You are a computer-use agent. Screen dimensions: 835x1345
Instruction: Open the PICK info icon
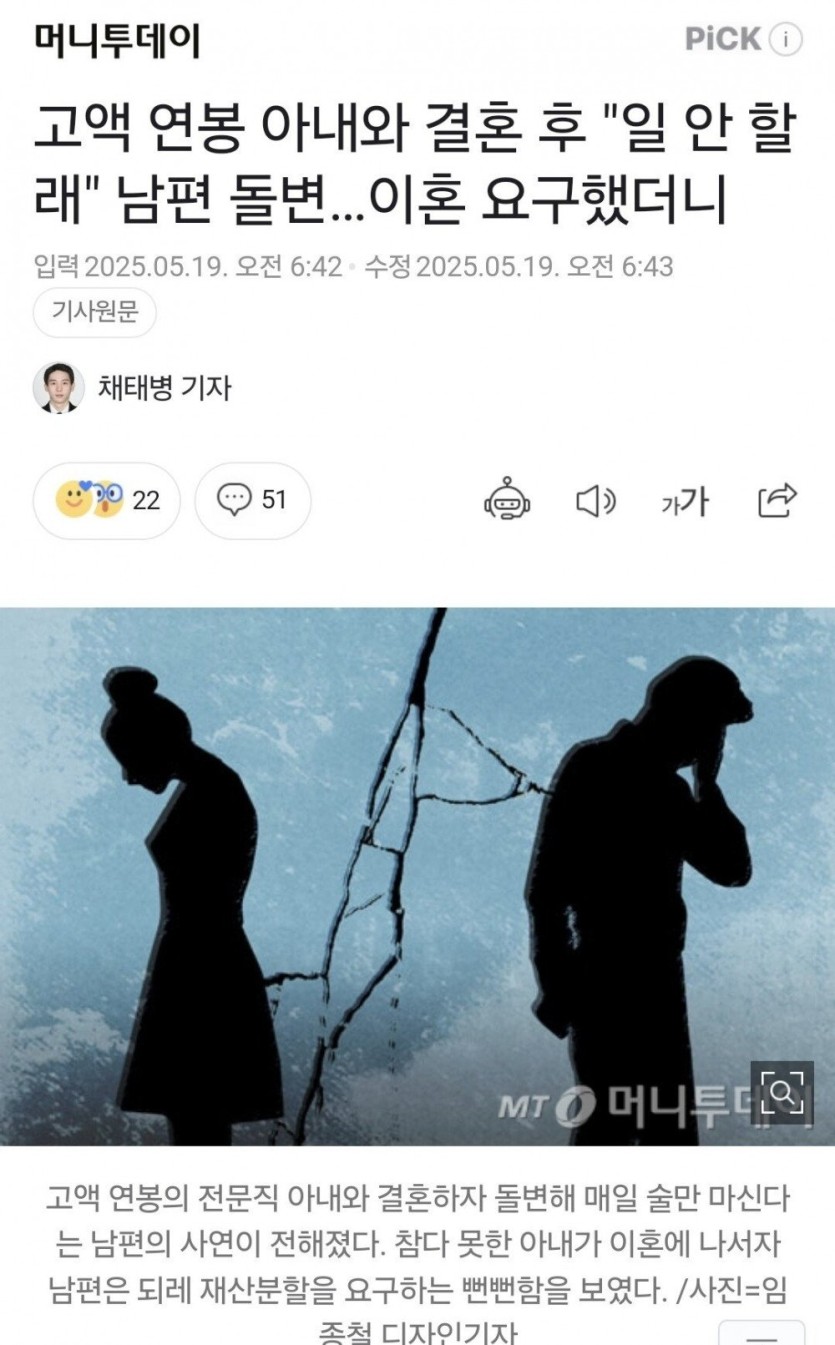(787, 40)
